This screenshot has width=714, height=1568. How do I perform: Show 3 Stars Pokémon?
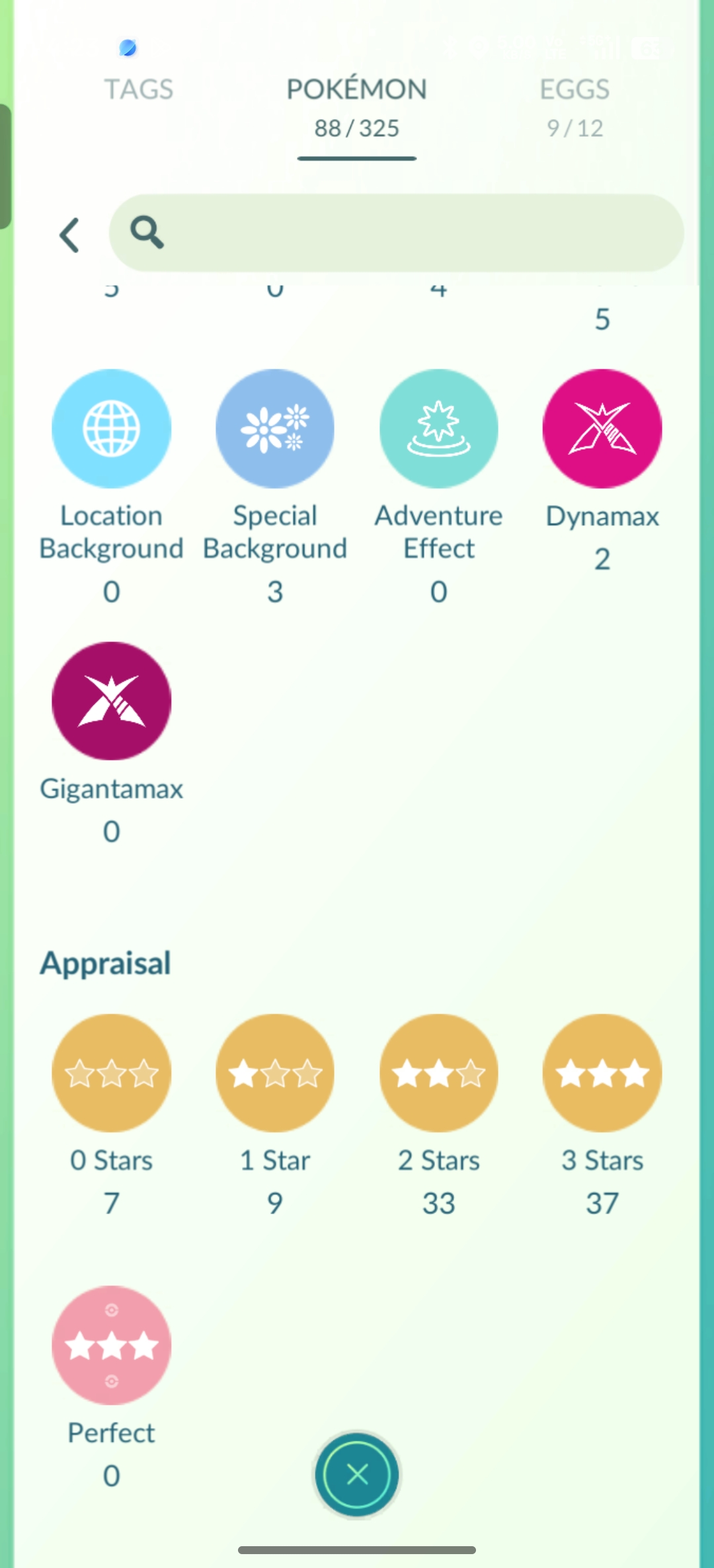coord(602,1073)
